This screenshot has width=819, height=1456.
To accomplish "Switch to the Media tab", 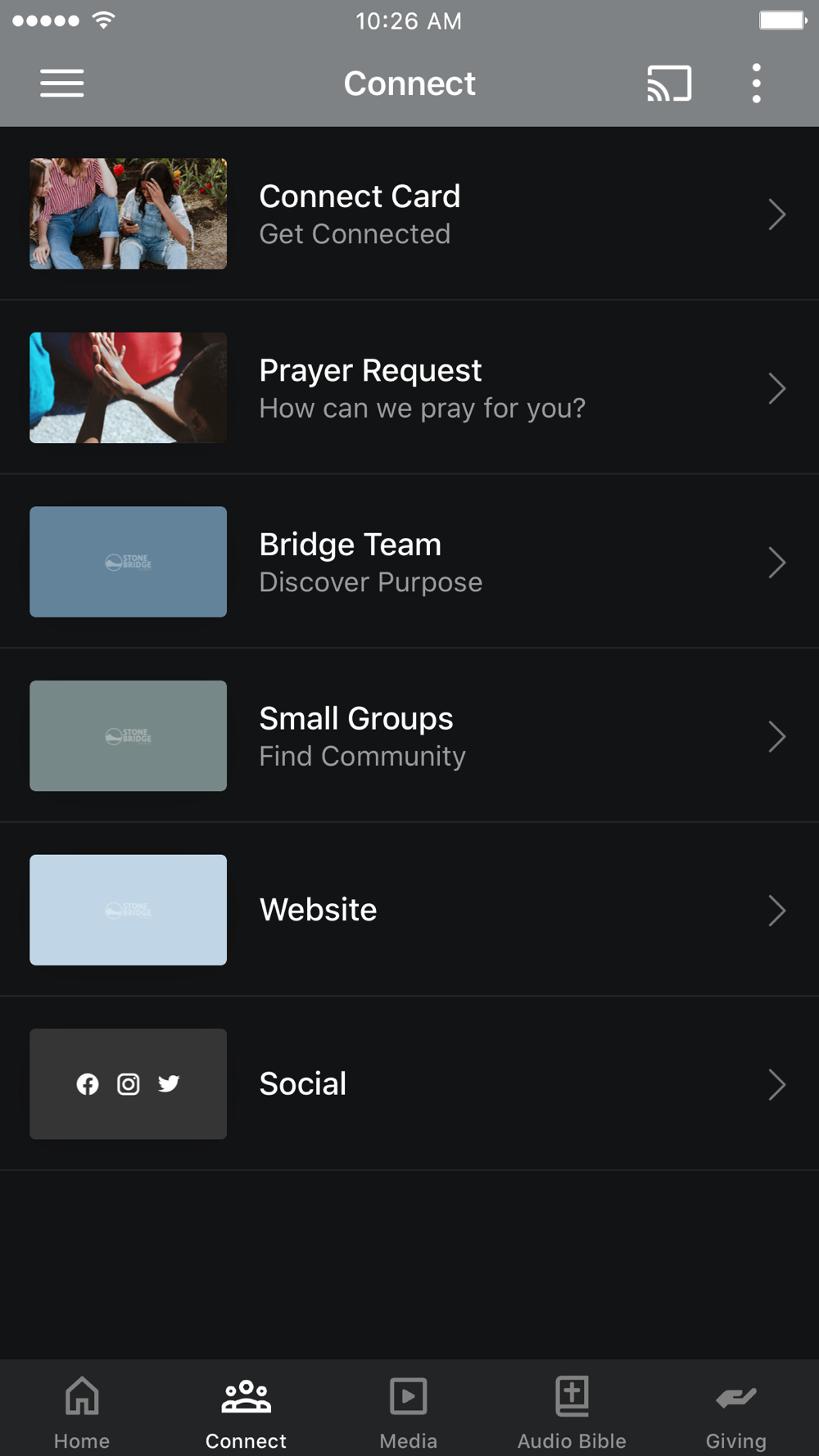I will [409, 1410].
